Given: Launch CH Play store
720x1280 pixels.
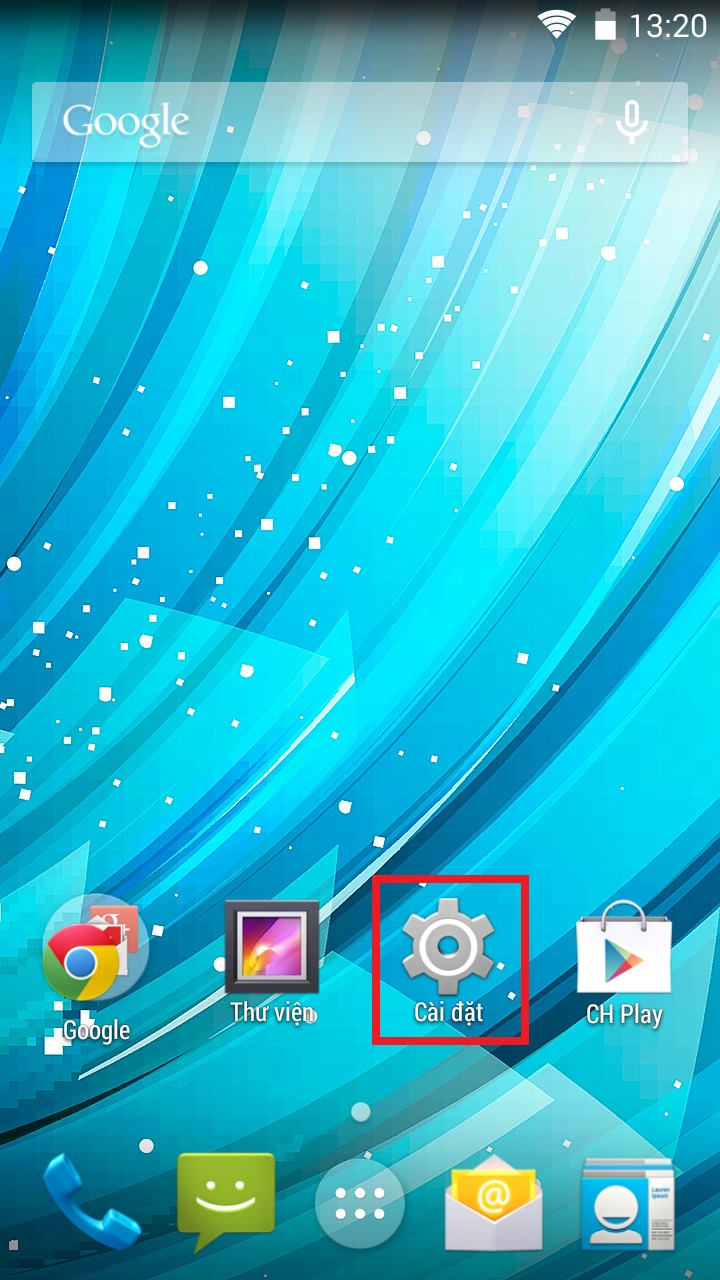Looking at the screenshot, I should coord(624,950).
